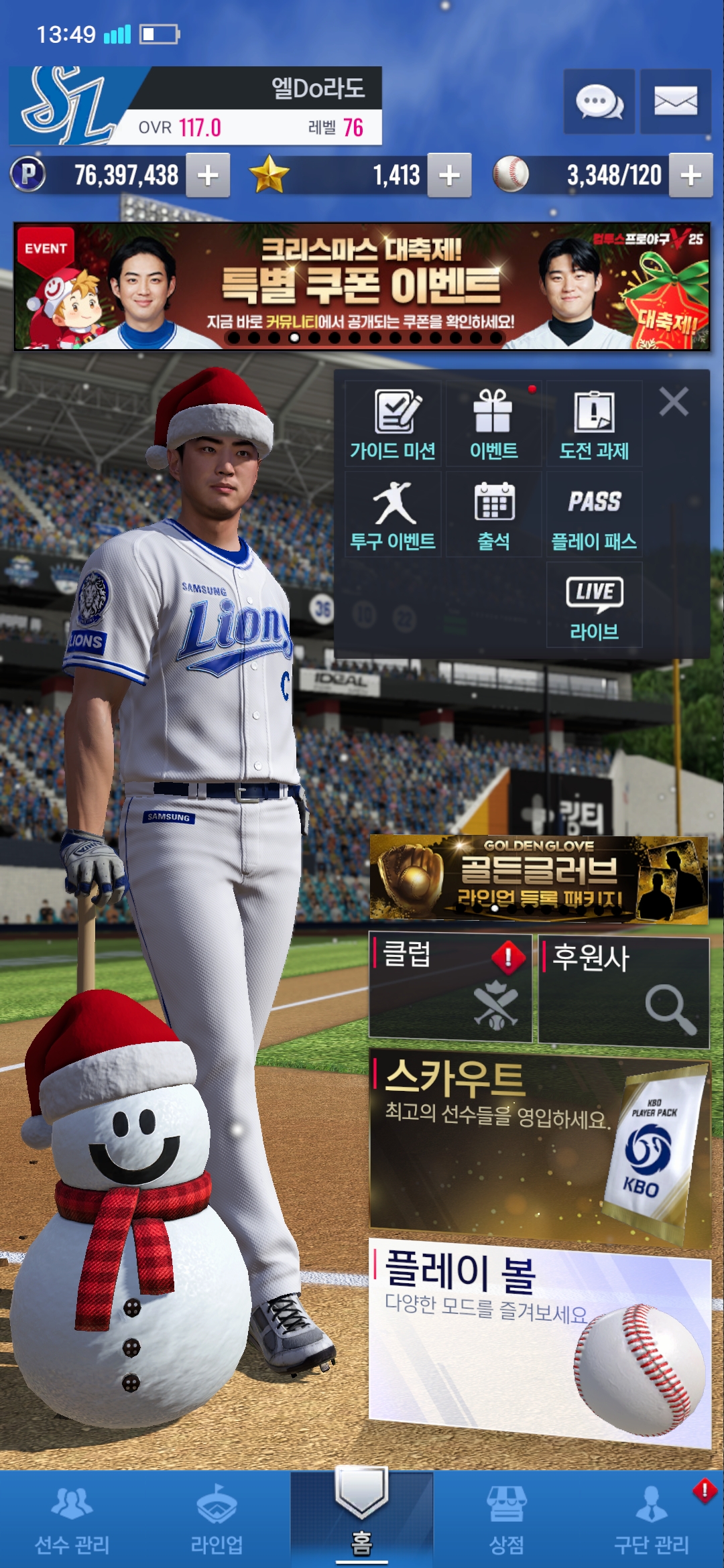Open the 클럽 card
Viewport: 724px width, 1568px height.
pos(450,988)
